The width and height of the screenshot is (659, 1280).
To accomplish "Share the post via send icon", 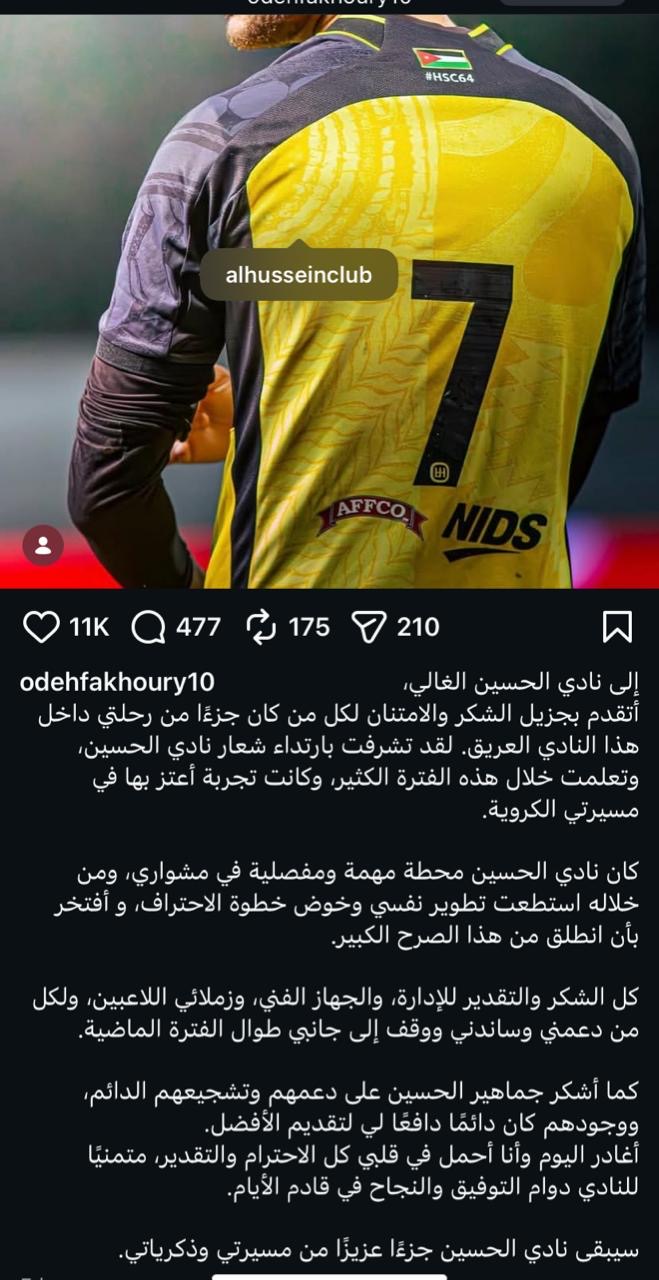I will pos(369,627).
